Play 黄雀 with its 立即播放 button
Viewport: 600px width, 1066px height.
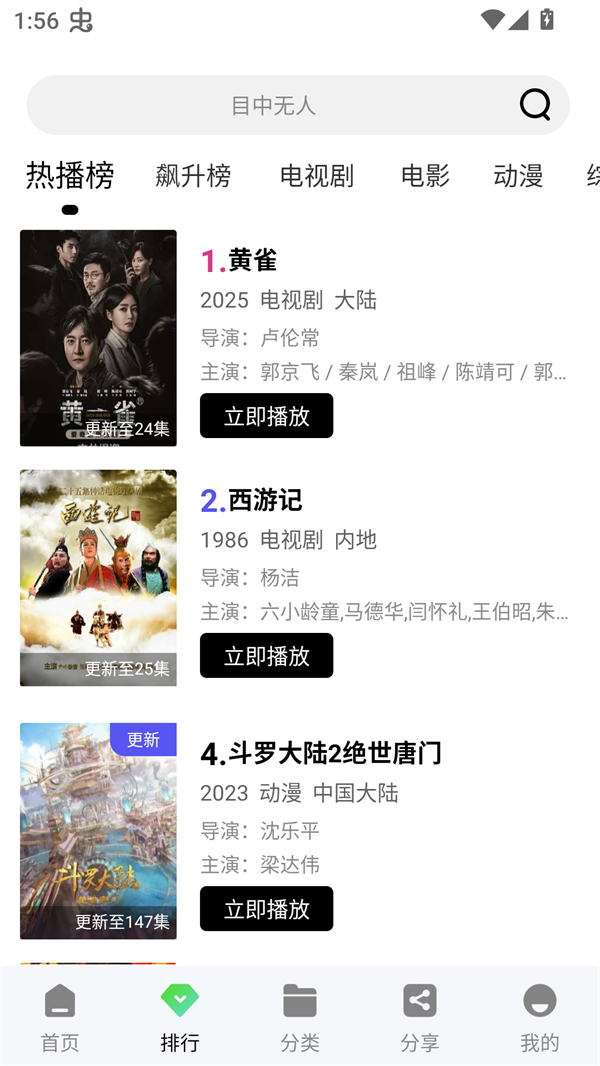coord(266,416)
